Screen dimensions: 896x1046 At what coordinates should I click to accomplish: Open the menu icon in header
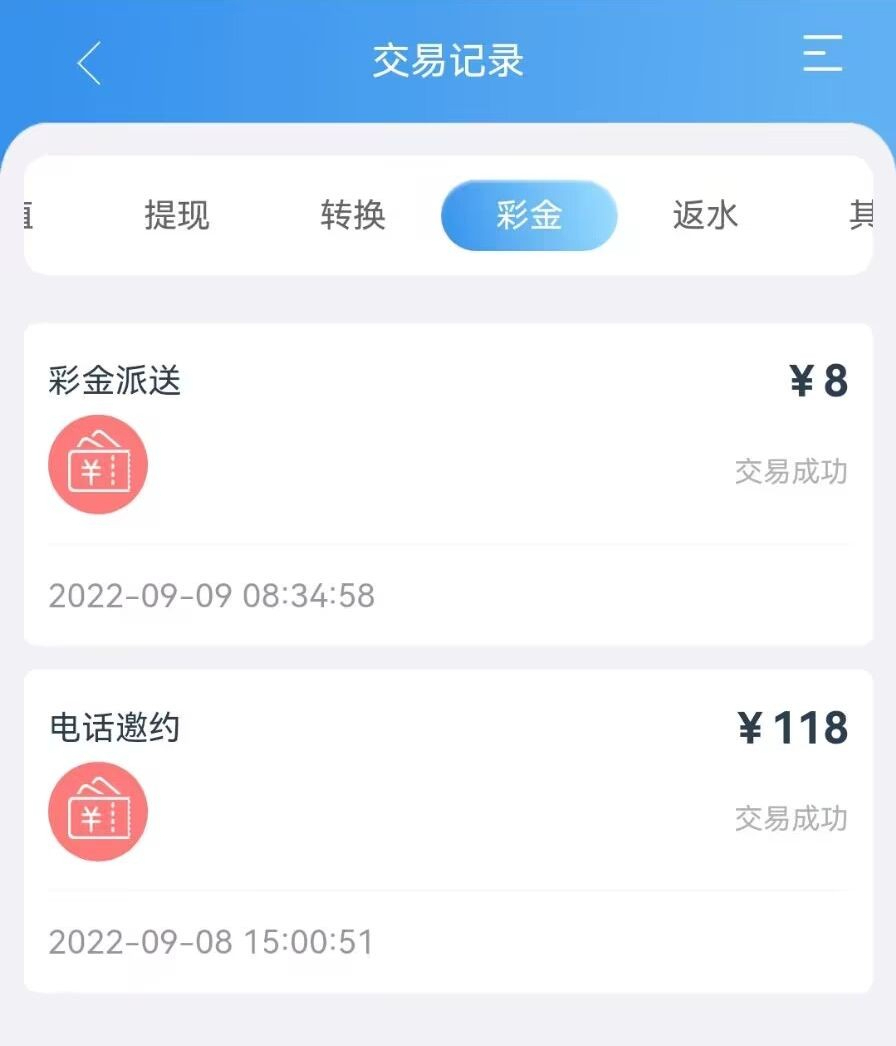point(822,54)
